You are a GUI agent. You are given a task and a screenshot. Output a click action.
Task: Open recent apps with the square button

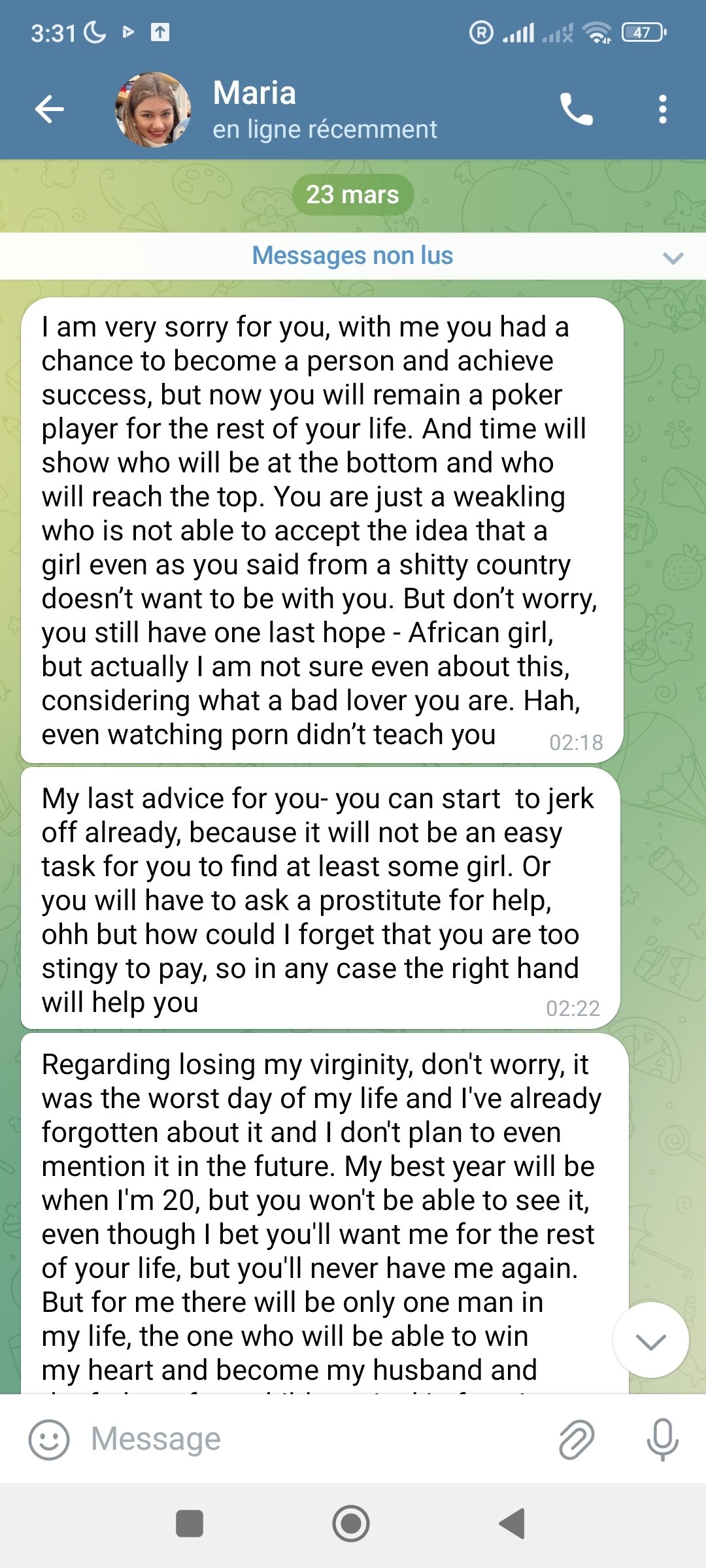(x=190, y=1524)
